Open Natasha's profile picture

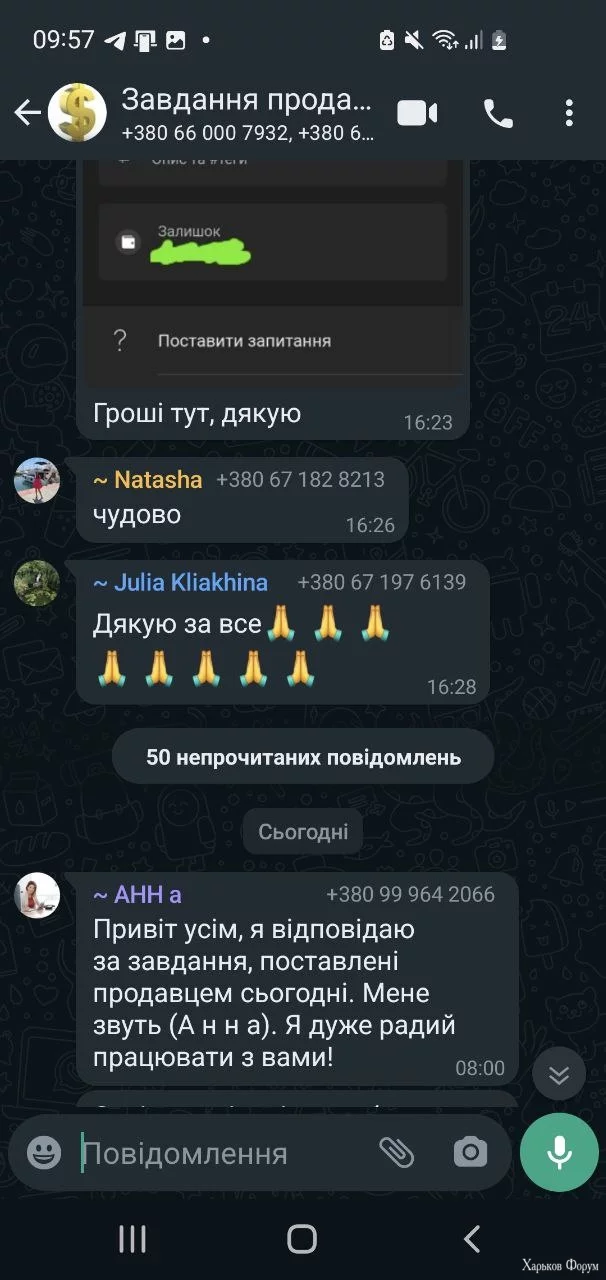click(37, 481)
